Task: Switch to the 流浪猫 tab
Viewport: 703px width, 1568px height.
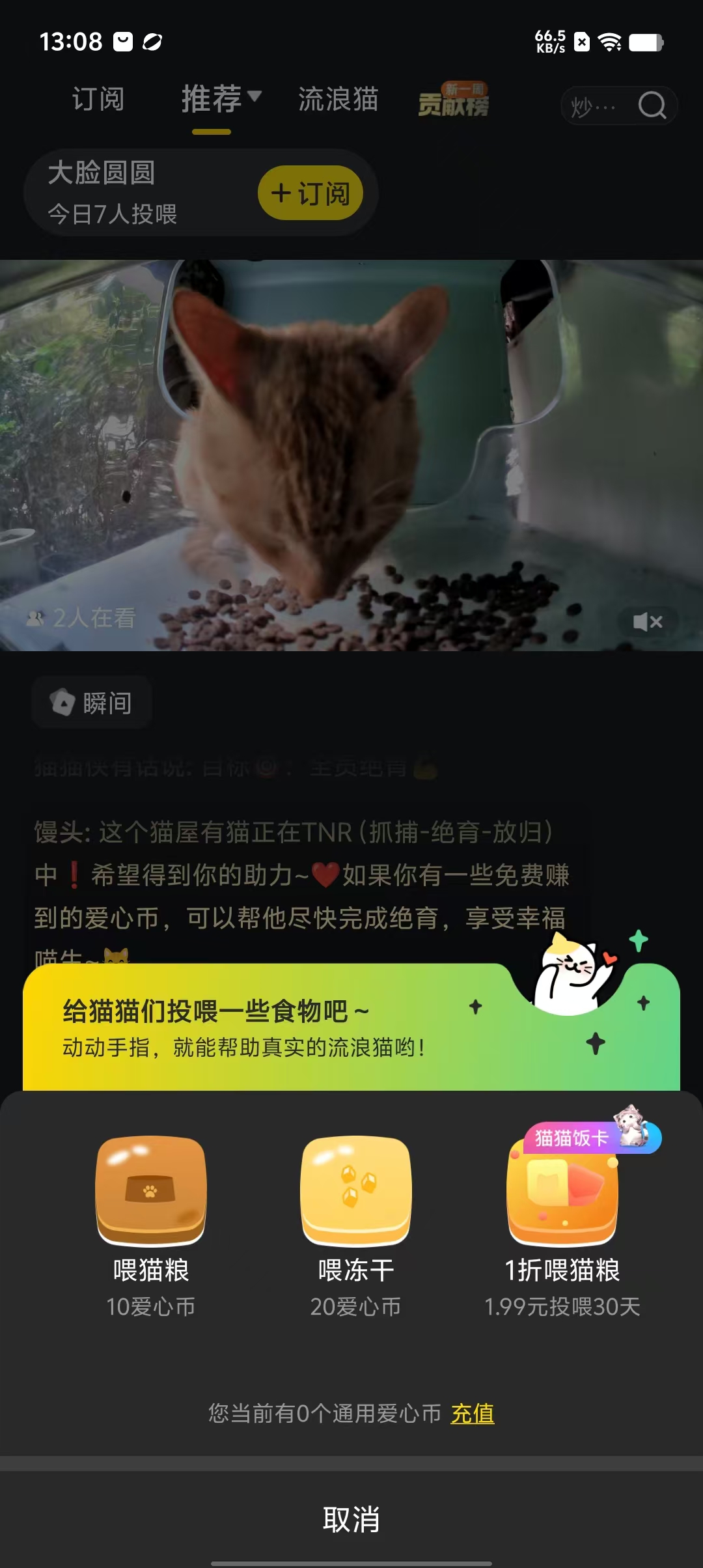Action: (338, 100)
